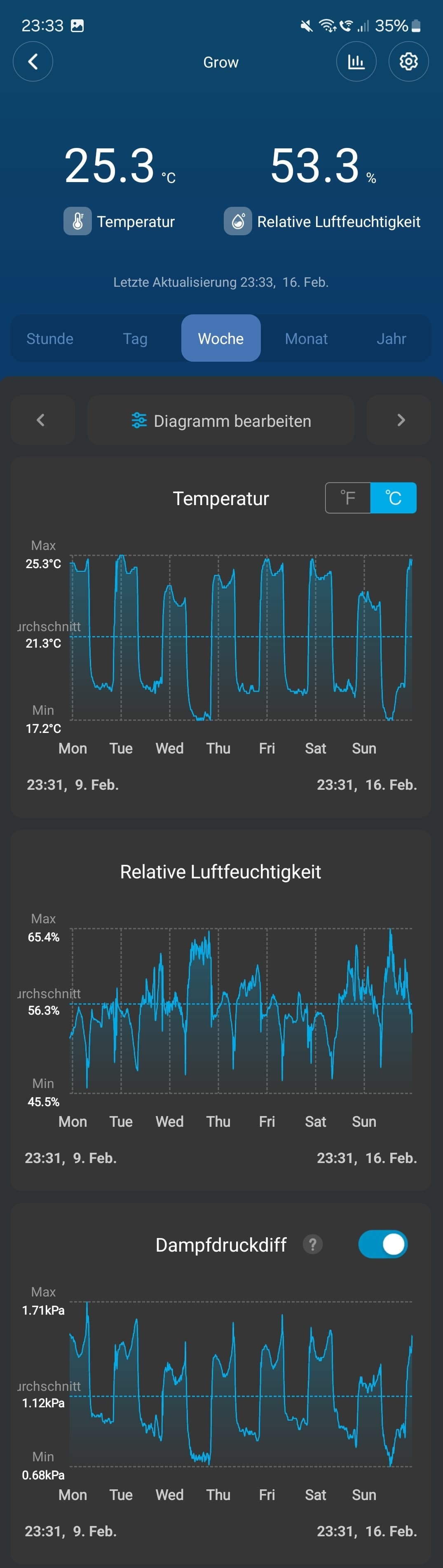Show the Monat view
Viewport: 443px width, 1568px height.
coord(306,338)
